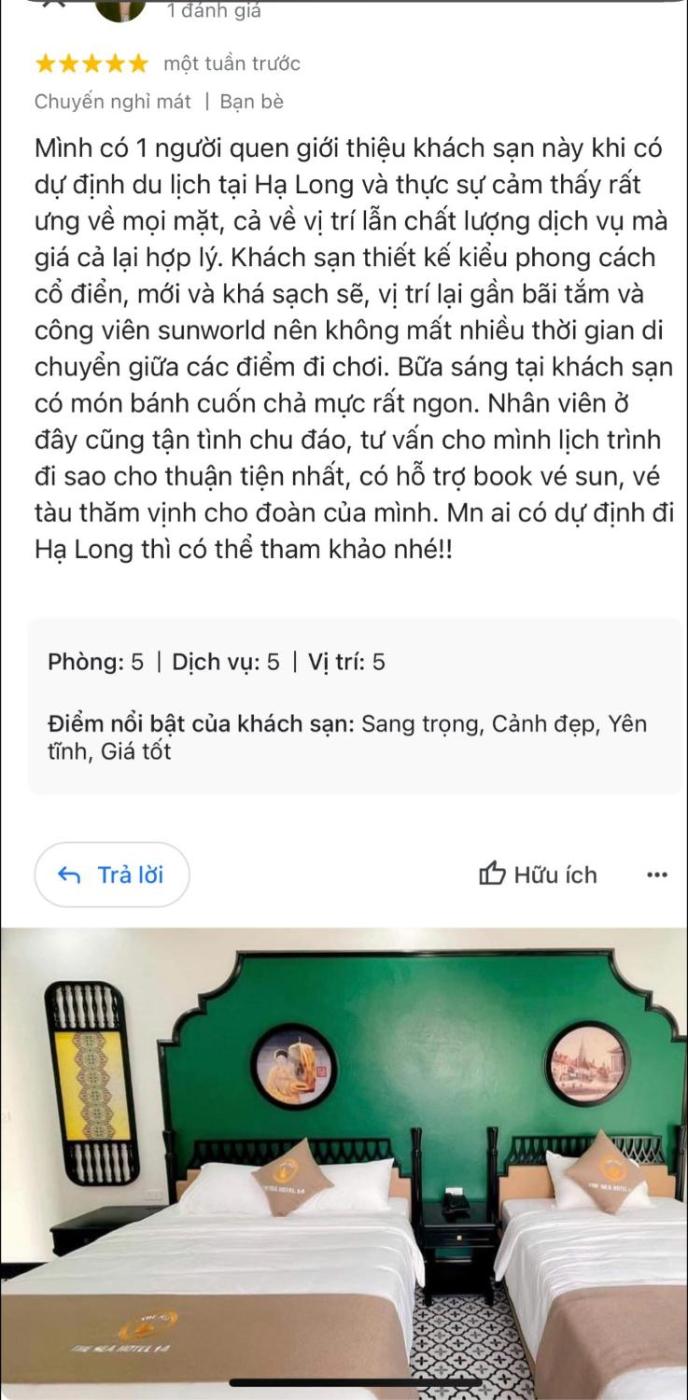The image size is (688, 1400).
Task: Open the reviewer's hotel room photo
Action: 344,1160
